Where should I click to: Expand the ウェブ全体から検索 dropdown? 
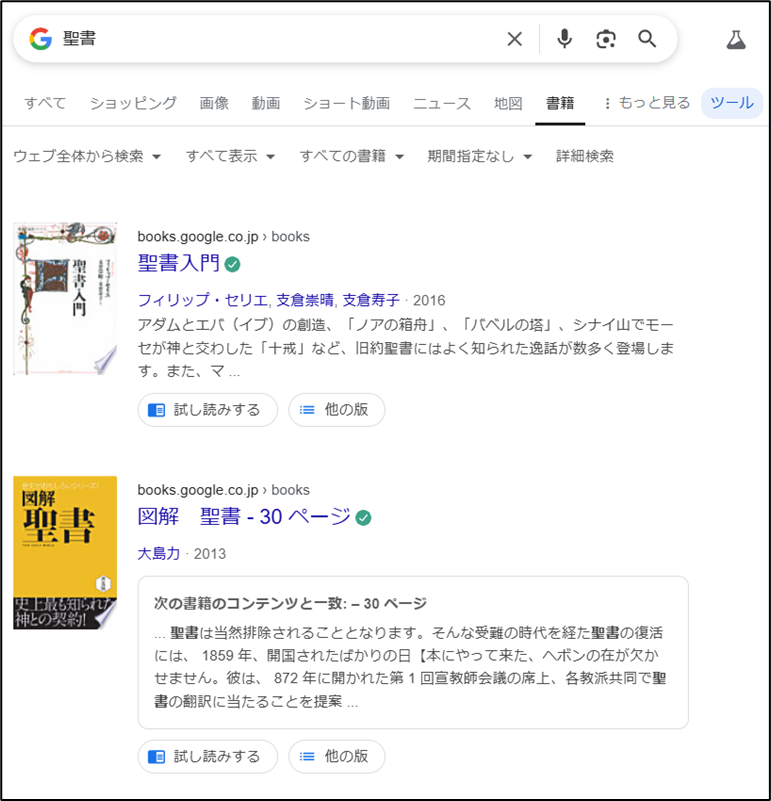pos(87,156)
